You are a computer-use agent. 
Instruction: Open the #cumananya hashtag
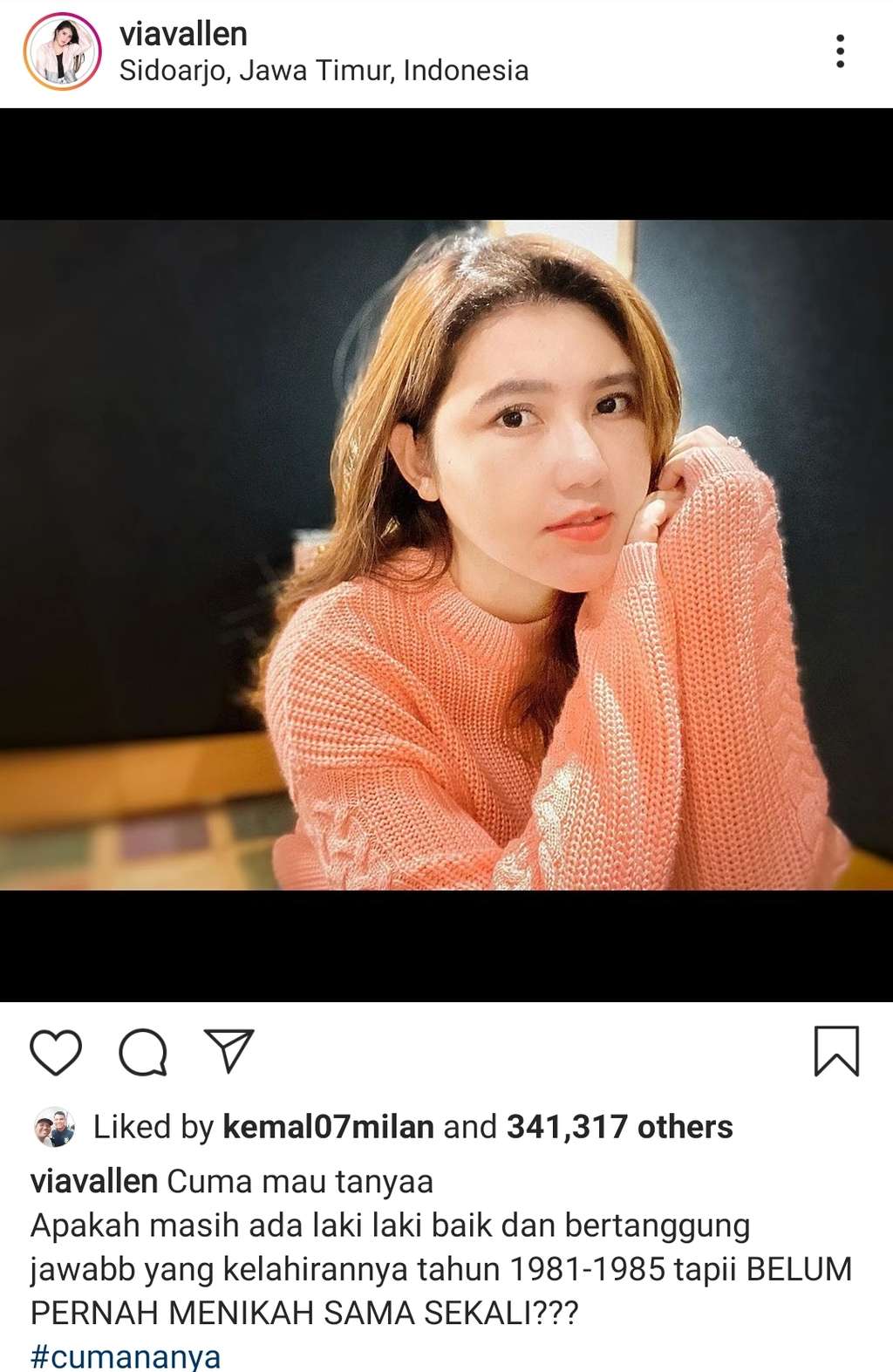[x=126, y=1357]
